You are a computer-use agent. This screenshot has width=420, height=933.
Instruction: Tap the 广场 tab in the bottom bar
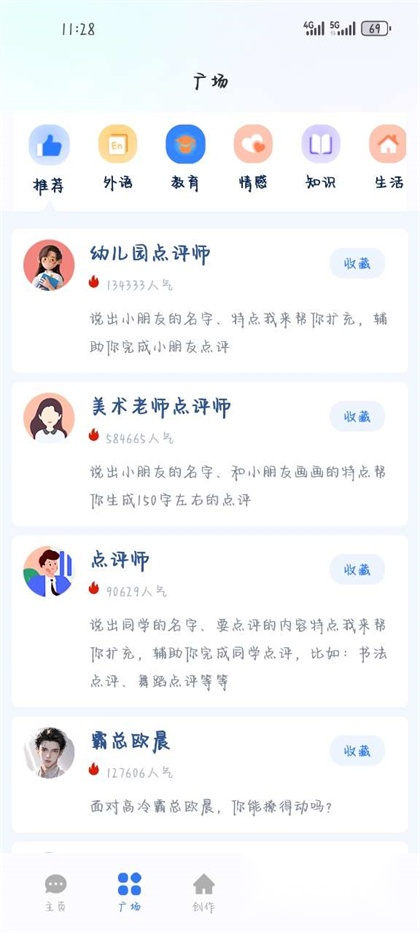coord(130,893)
